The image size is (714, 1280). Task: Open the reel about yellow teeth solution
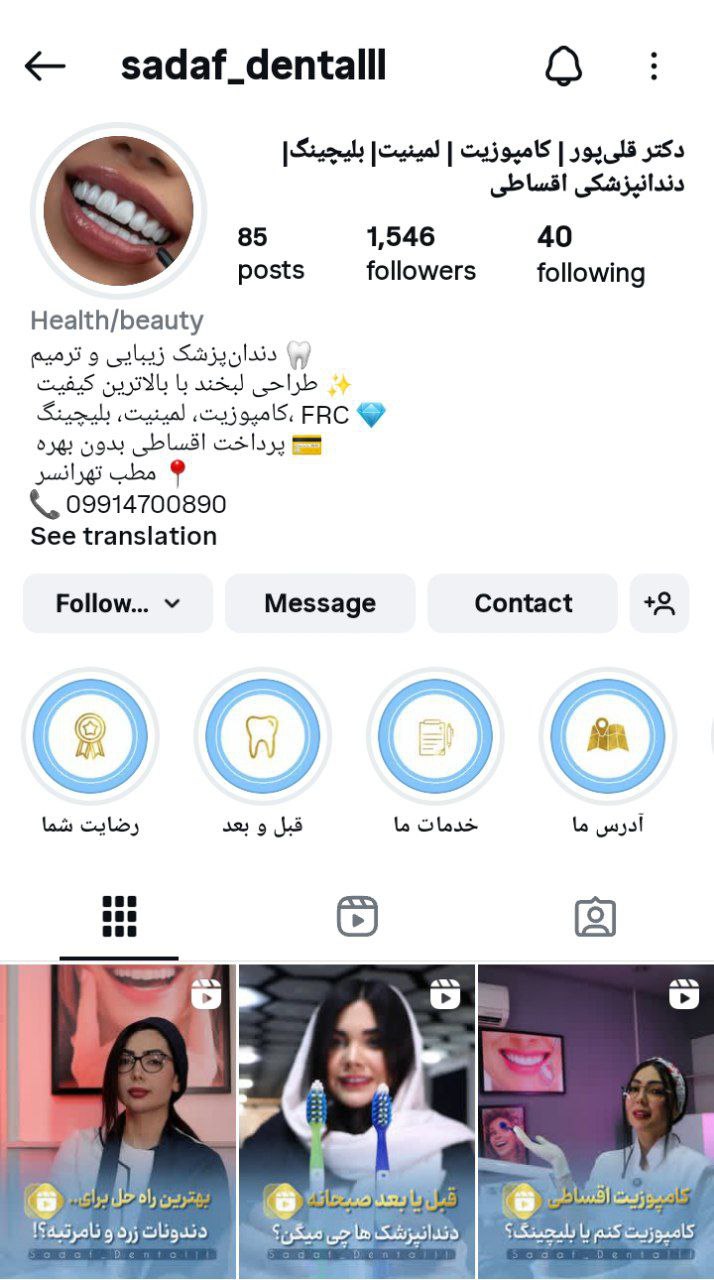tap(118, 1120)
